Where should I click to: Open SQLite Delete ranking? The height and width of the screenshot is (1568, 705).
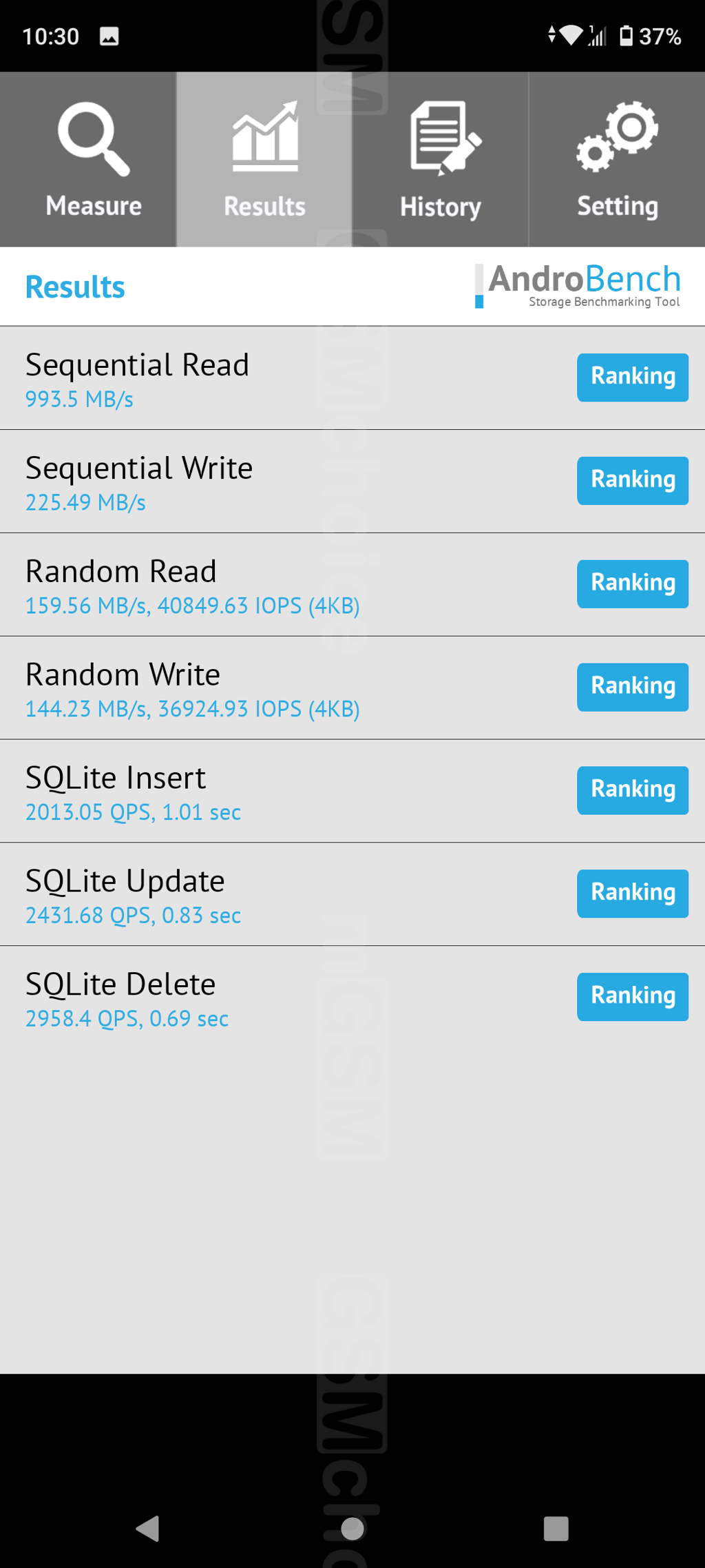pyautogui.click(x=632, y=997)
